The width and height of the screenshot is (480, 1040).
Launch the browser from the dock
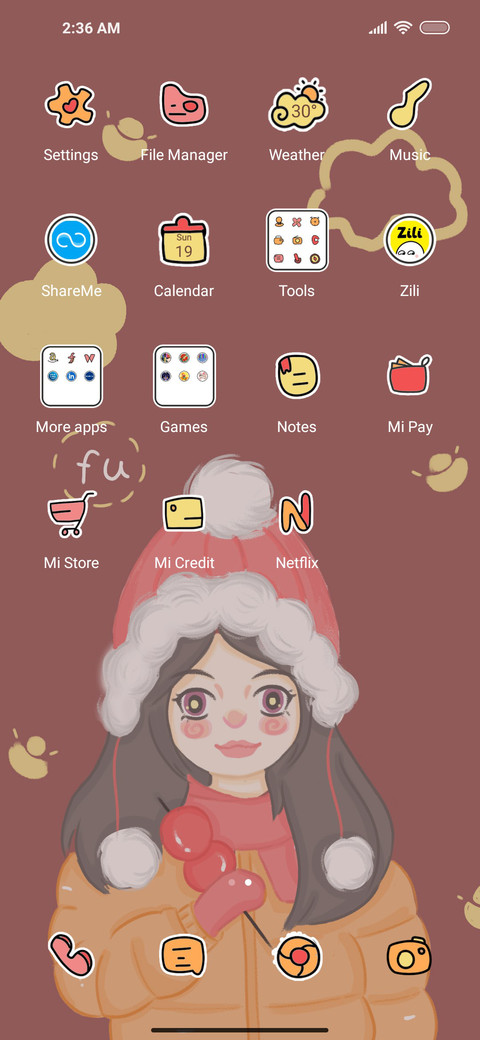point(298,956)
